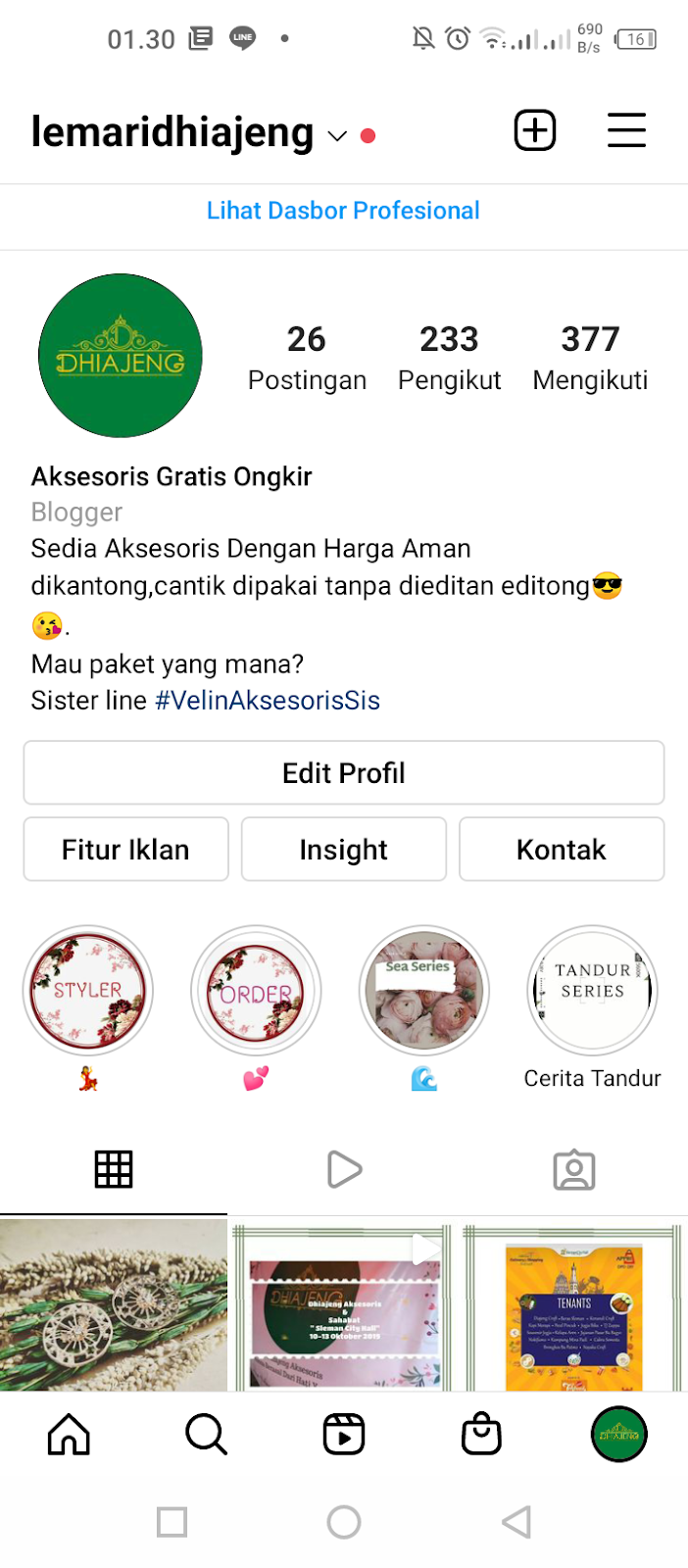Open the shop bag tab
This screenshot has height=1568, width=688.
coord(481,1435)
